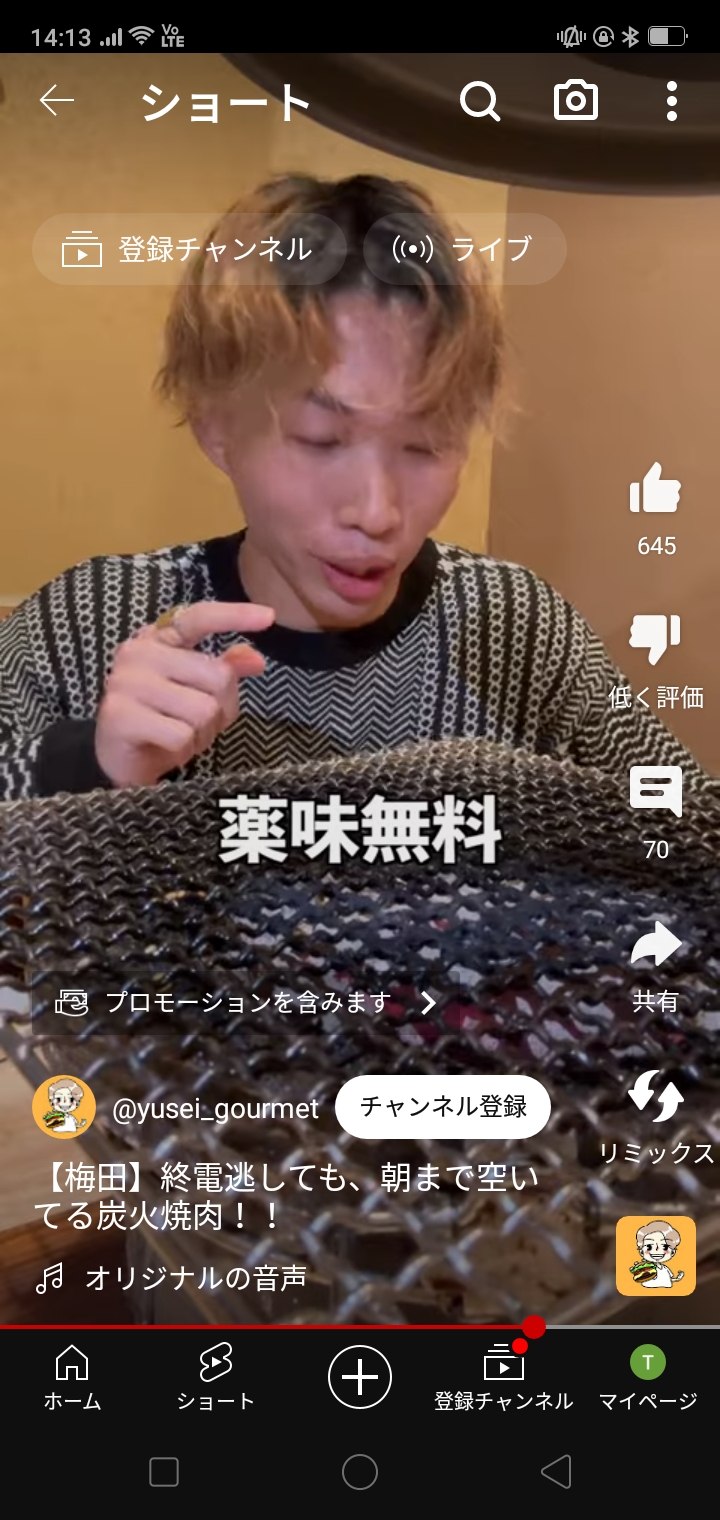Open the sound thumbnail in the corner
Image resolution: width=720 pixels, height=1520 pixels.
click(x=656, y=1256)
